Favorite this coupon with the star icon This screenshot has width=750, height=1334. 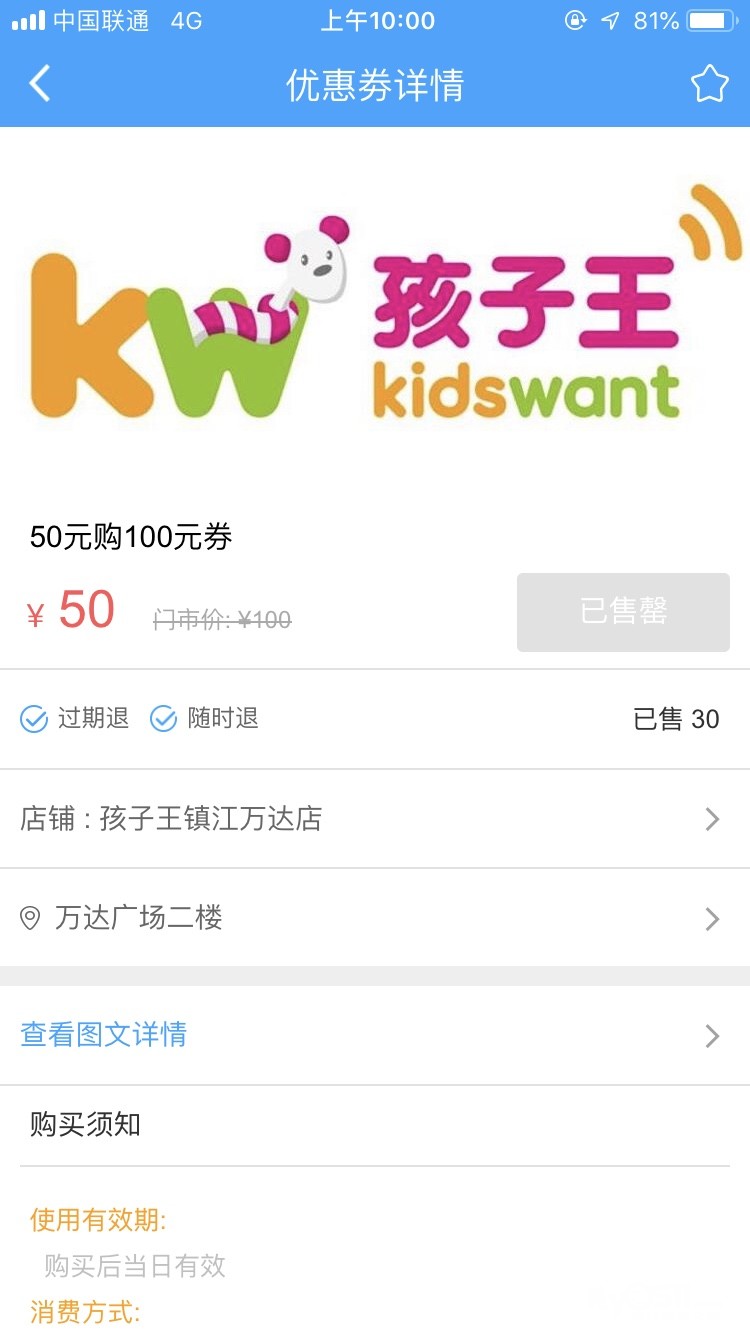709,84
